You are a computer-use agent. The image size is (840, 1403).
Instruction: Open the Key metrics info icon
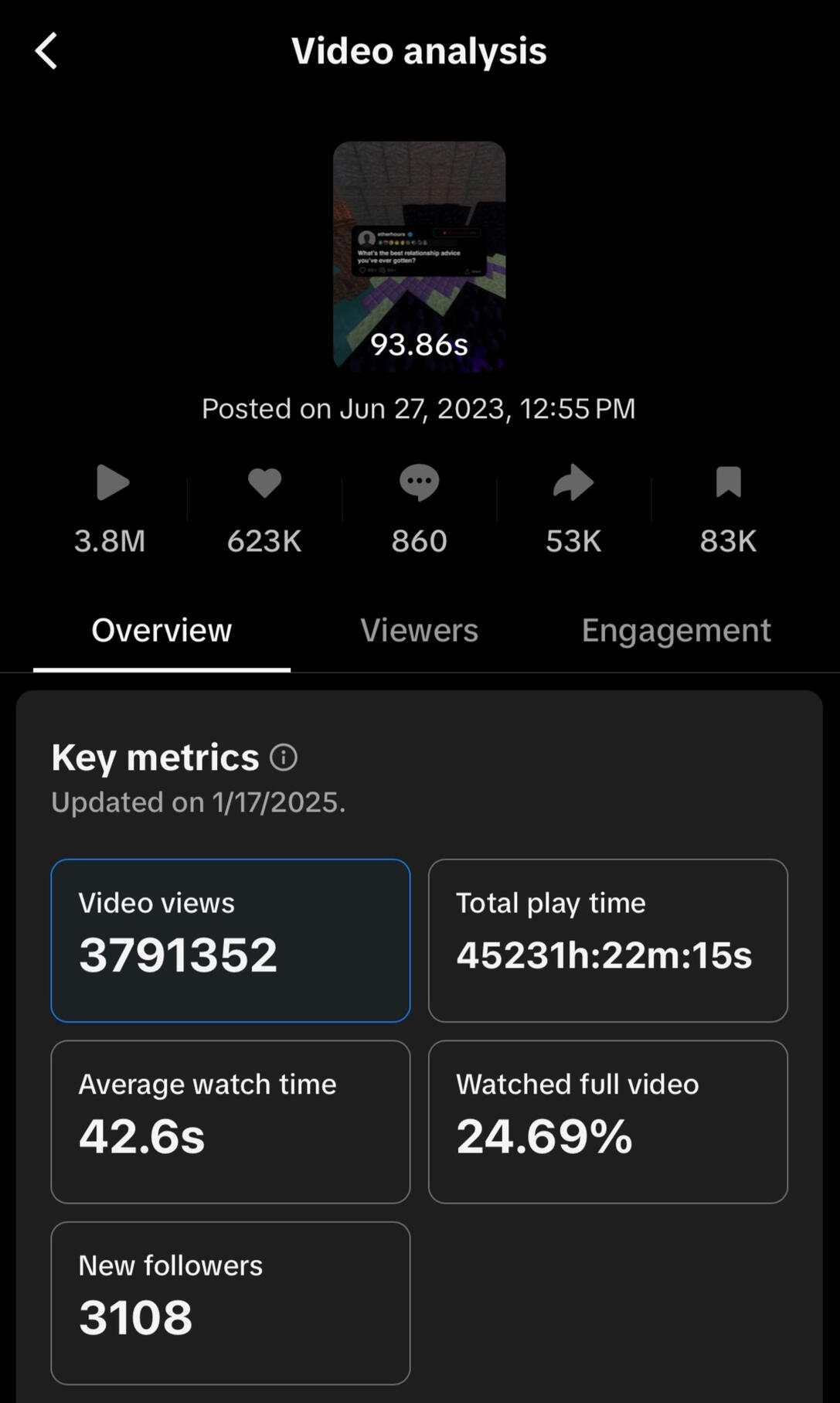click(284, 758)
